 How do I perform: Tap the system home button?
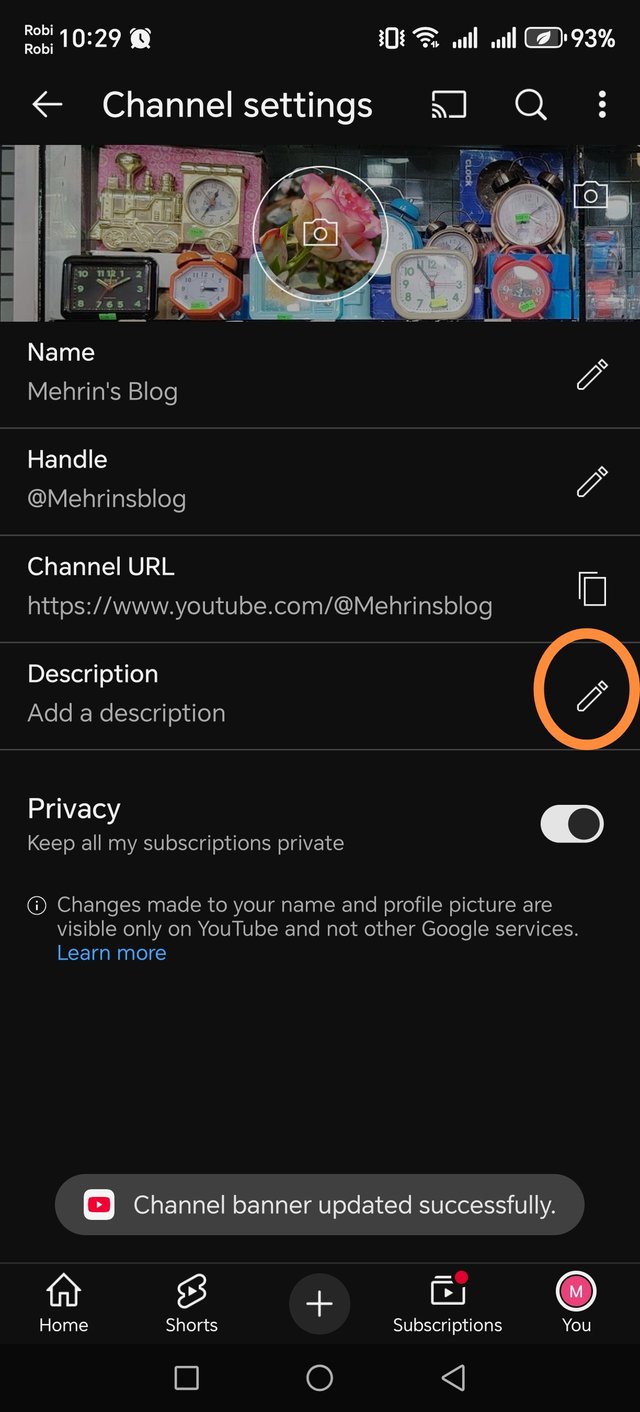point(319,1378)
